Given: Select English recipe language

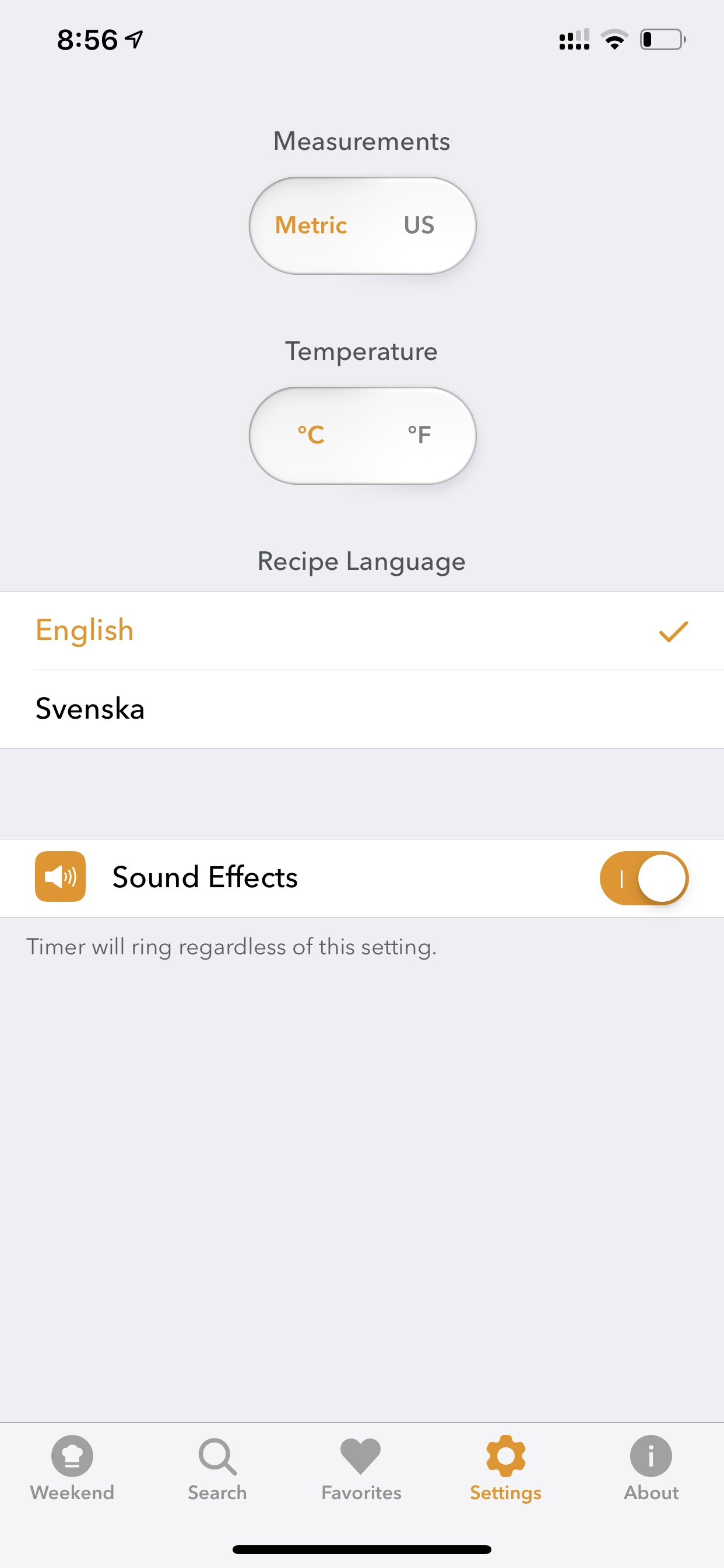Looking at the screenshot, I should pyautogui.click(x=362, y=631).
